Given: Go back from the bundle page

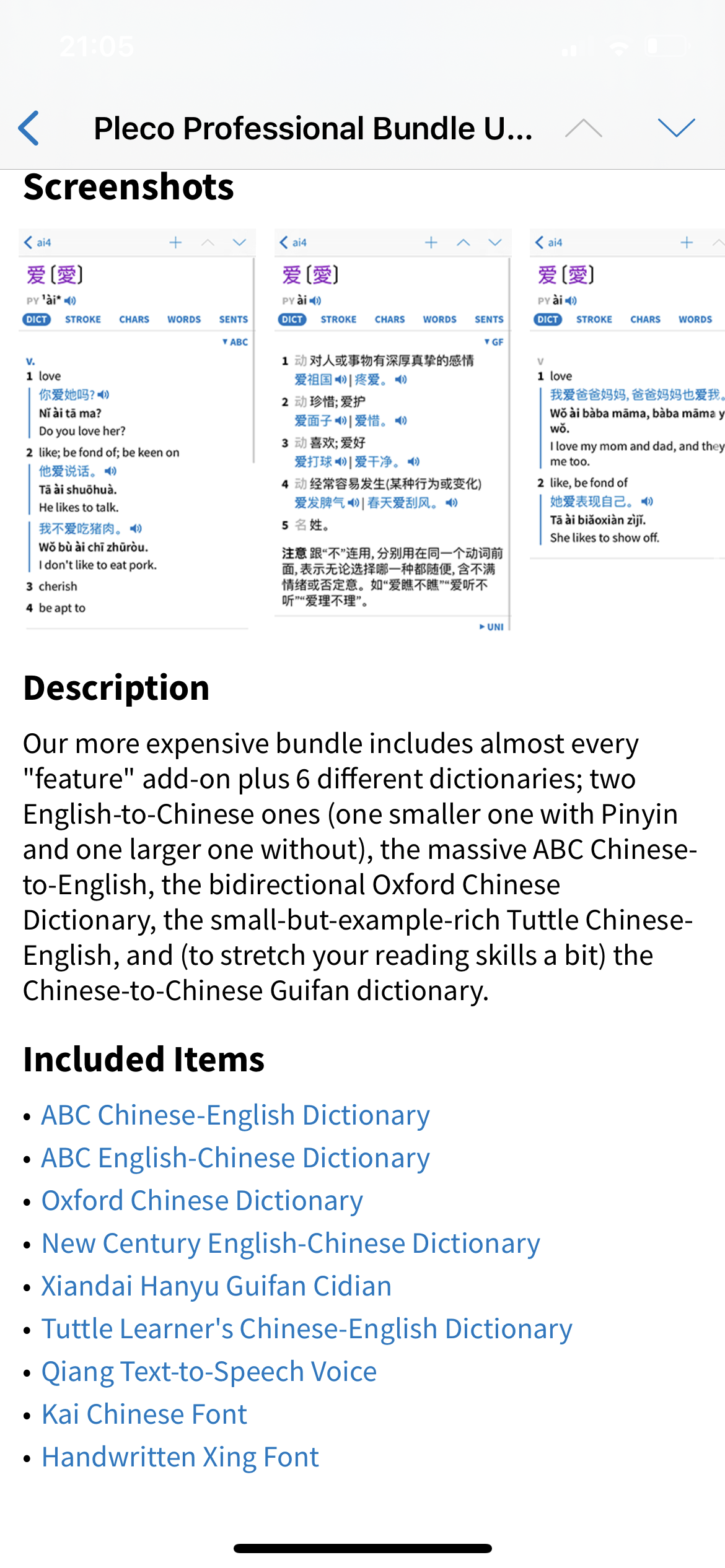Looking at the screenshot, I should click(30, 128).
